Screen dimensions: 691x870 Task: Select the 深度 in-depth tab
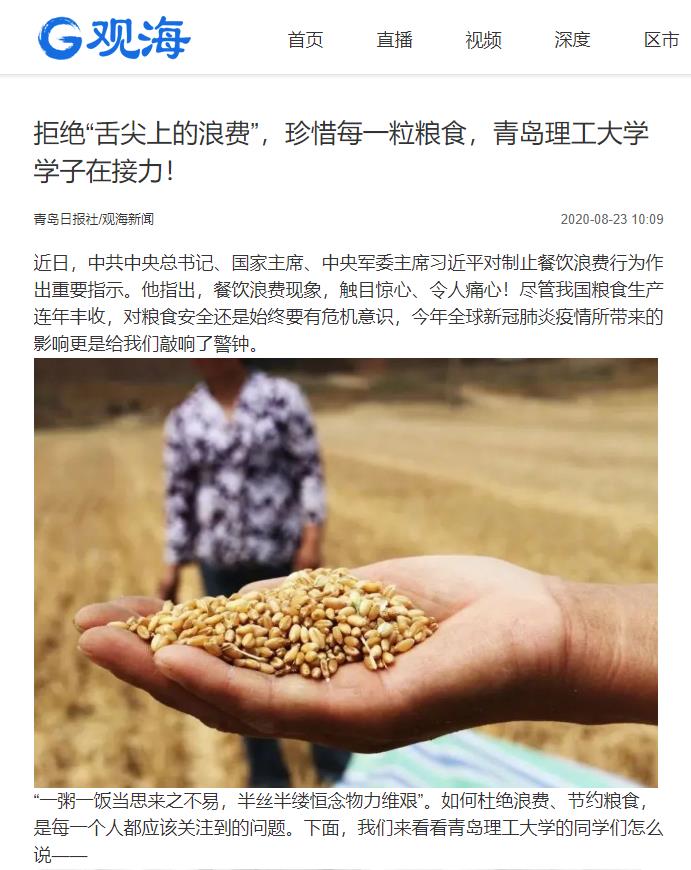(x=572, y=40)
